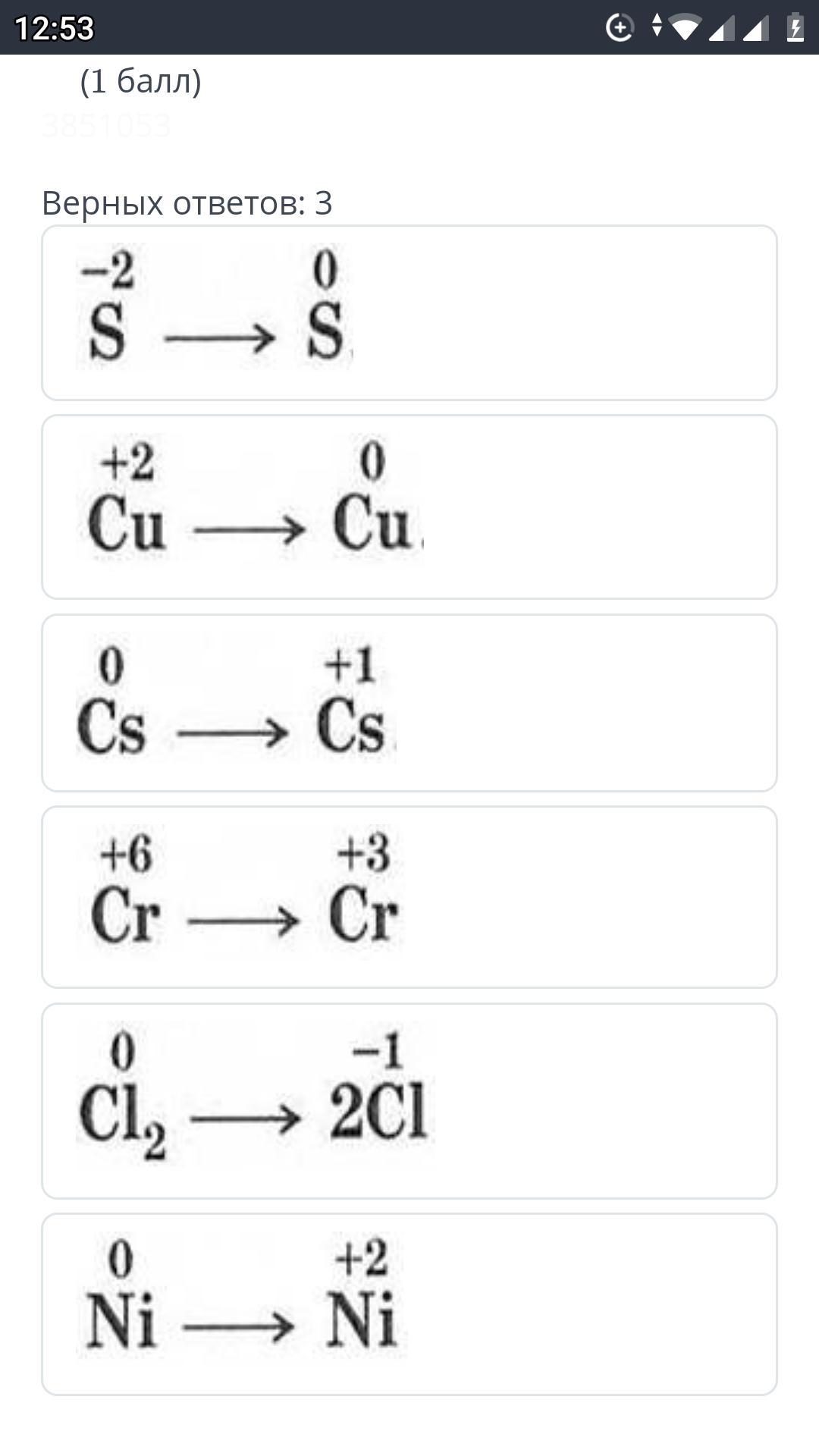
Task: Select the Cl2 to 2Cl −1 answer
Action: tap(409, 1101)
